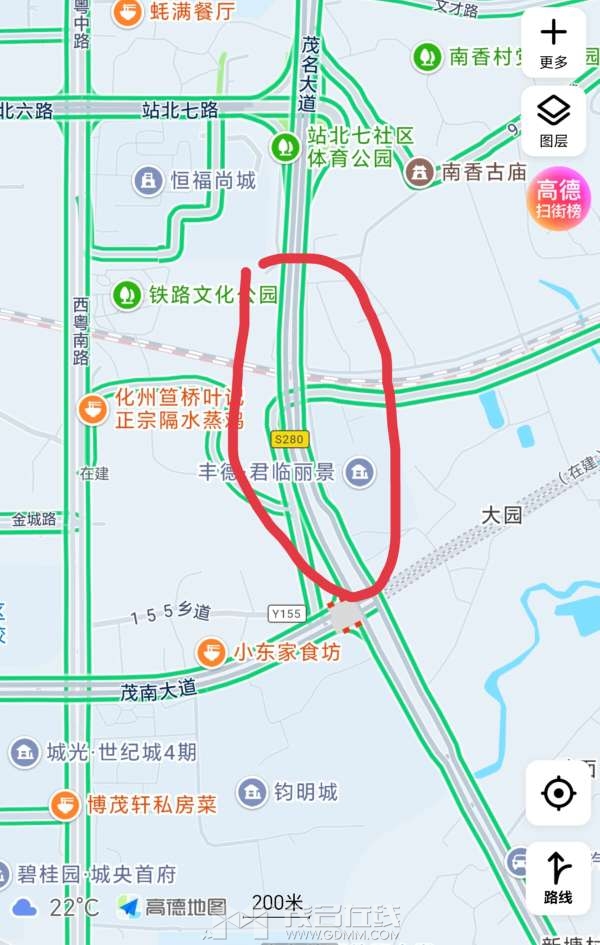
Task: Select the 城光·世纪城4期 marker
Action: coord(24,752)
